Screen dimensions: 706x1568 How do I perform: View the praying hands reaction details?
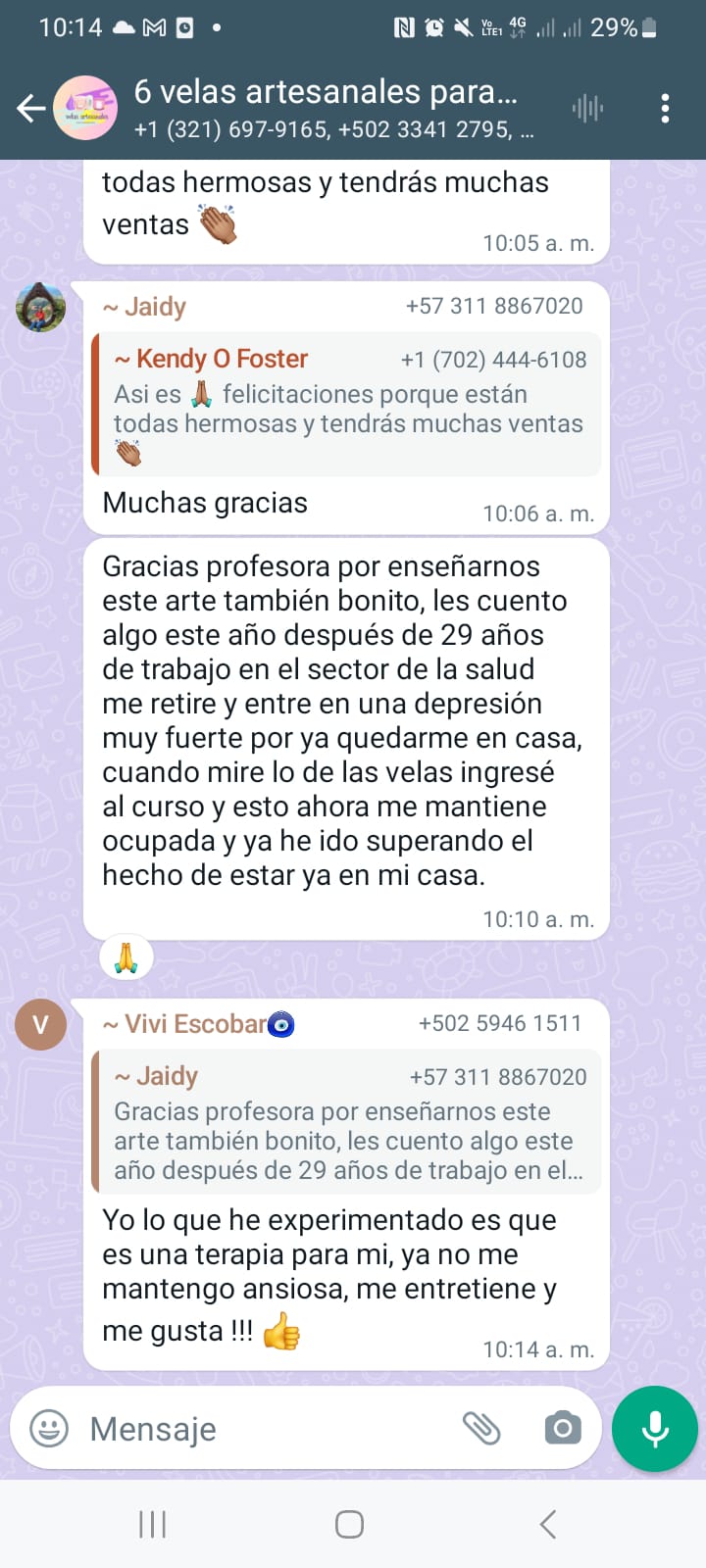tap(126, 956)
